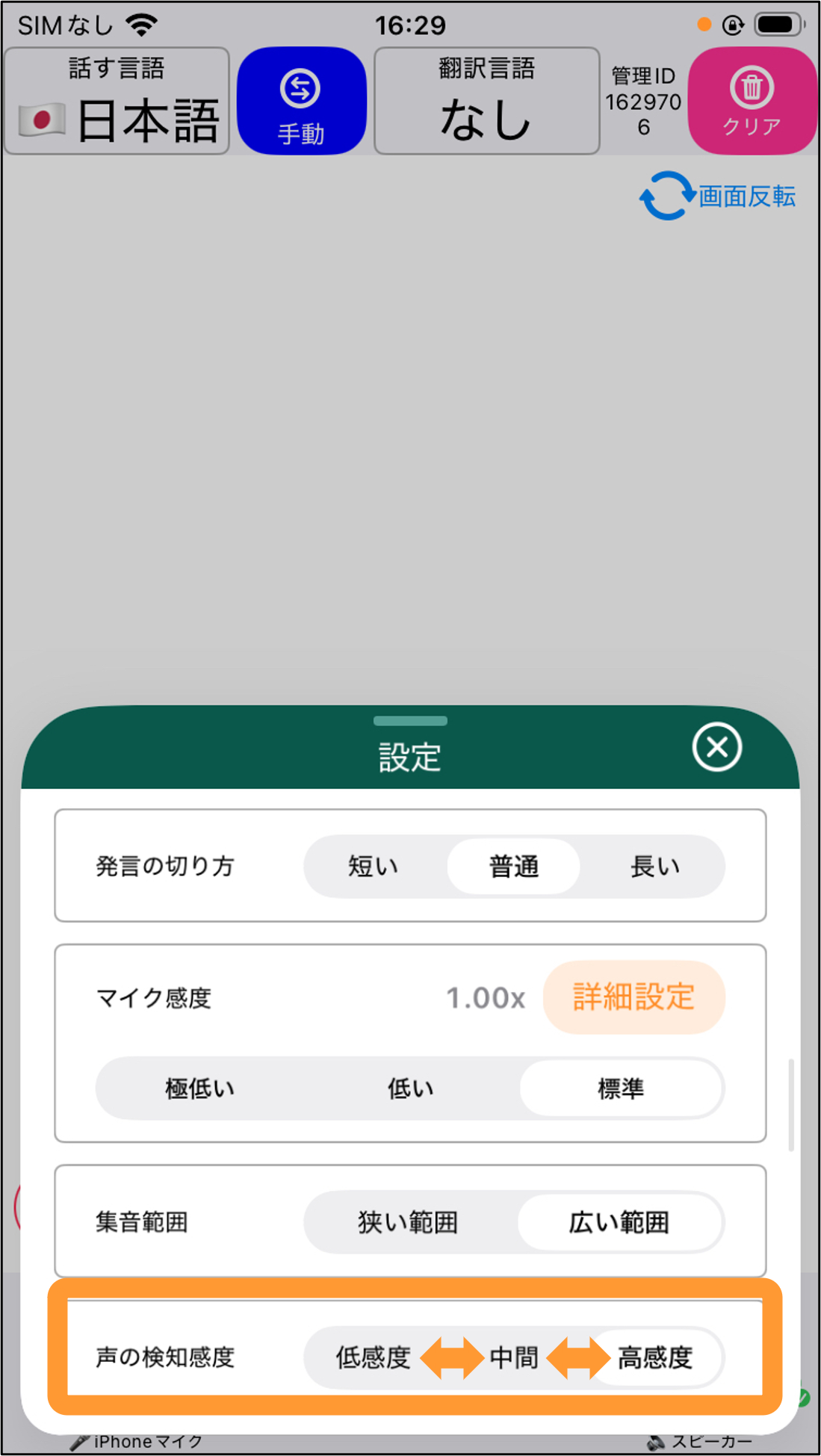
Task: Choose 狭い範囲 for 集音範囲
Action: [x=408, y=1222]
